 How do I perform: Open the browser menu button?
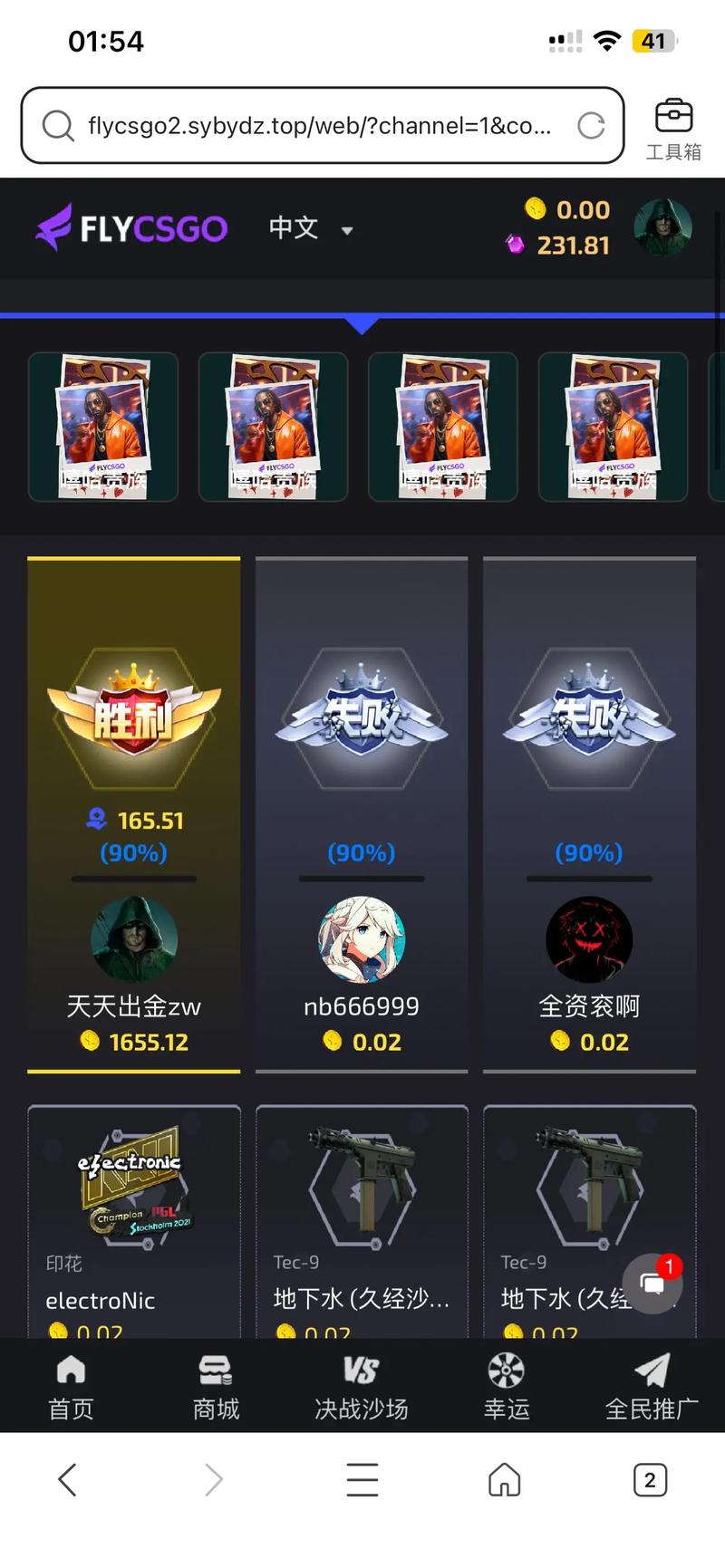click(362, 1480)
